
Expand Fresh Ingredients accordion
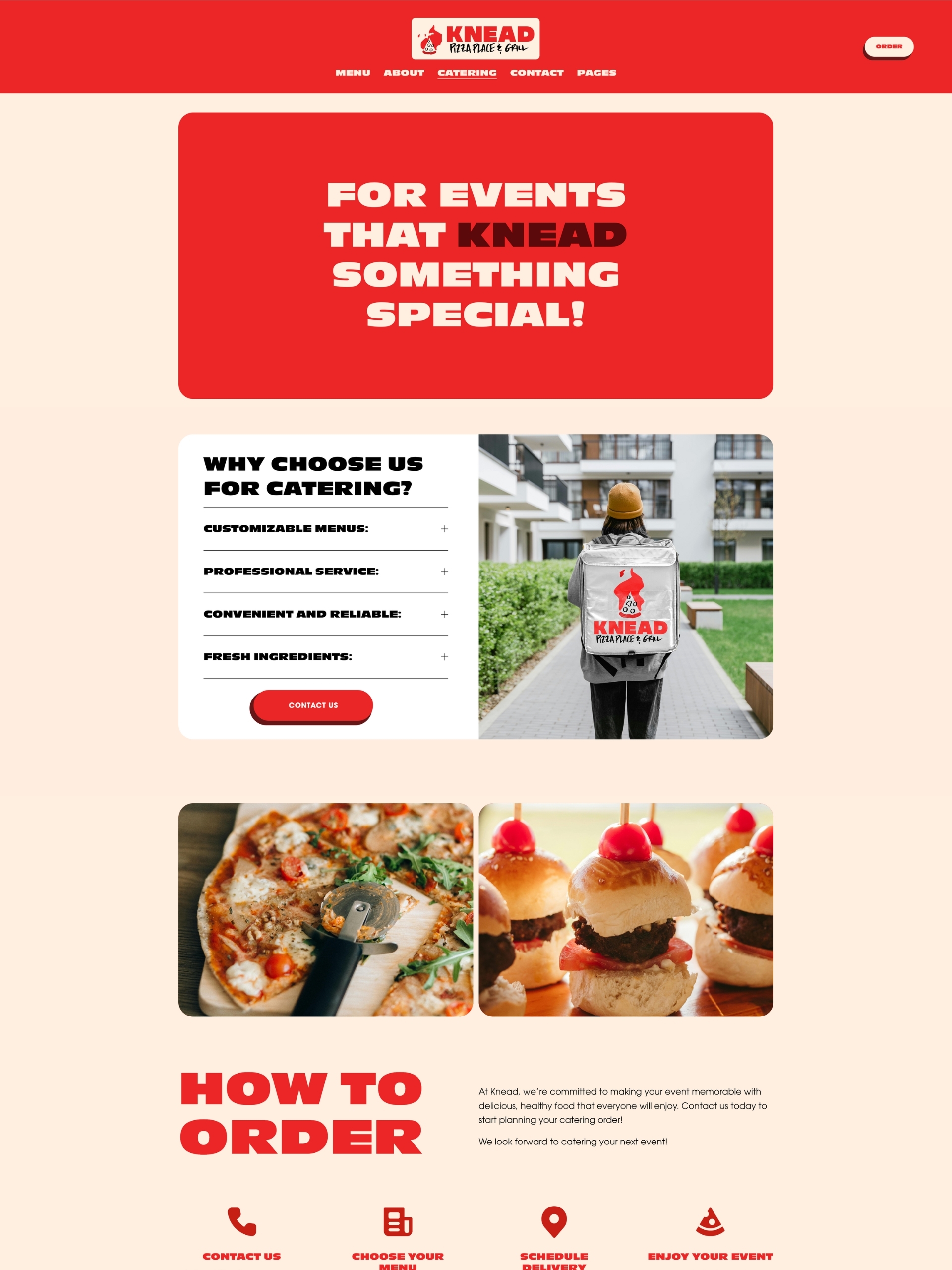325,656
